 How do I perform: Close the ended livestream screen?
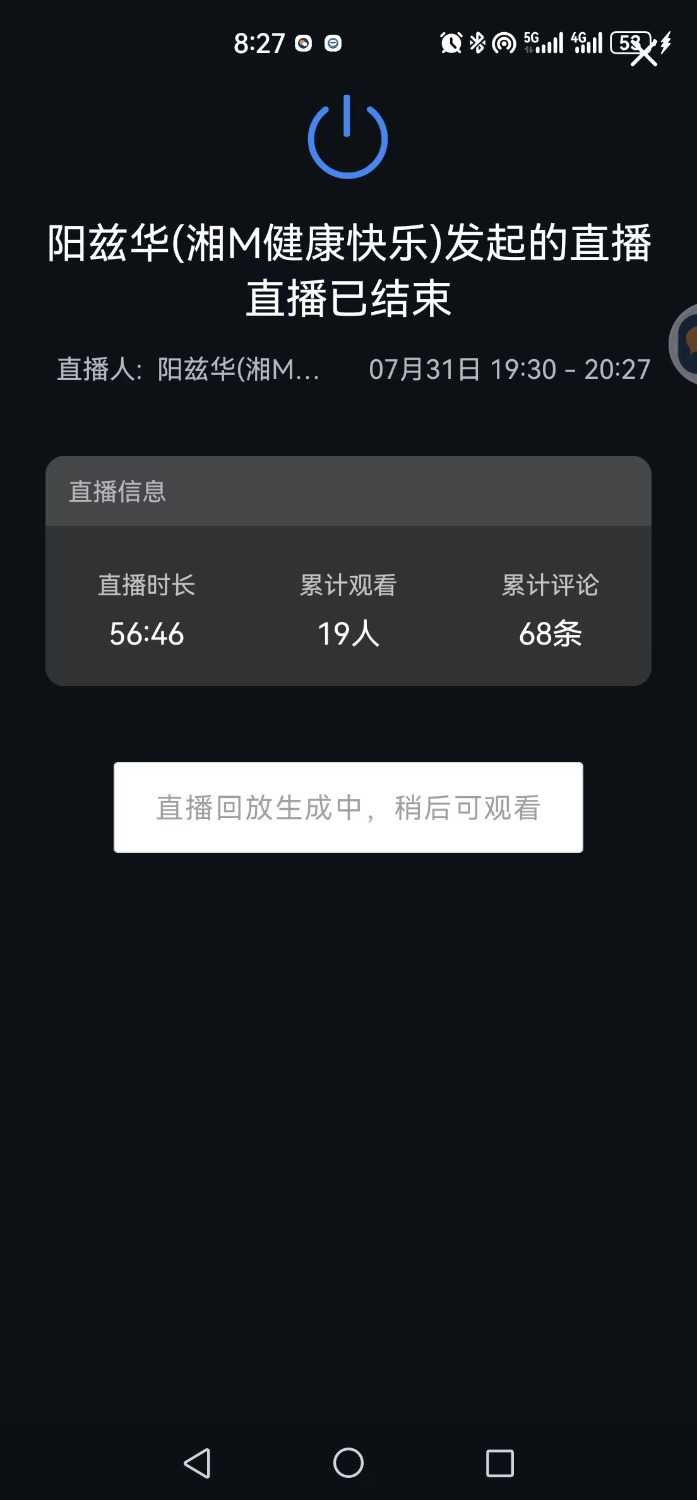tap(643, 52)
